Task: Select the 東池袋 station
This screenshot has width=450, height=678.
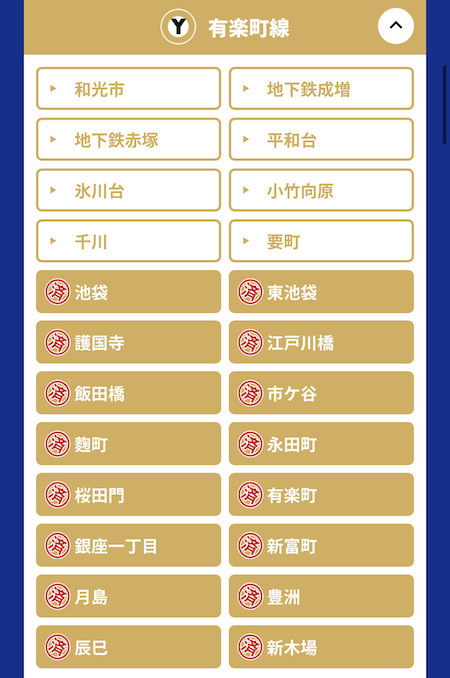Action: point(321,292)
